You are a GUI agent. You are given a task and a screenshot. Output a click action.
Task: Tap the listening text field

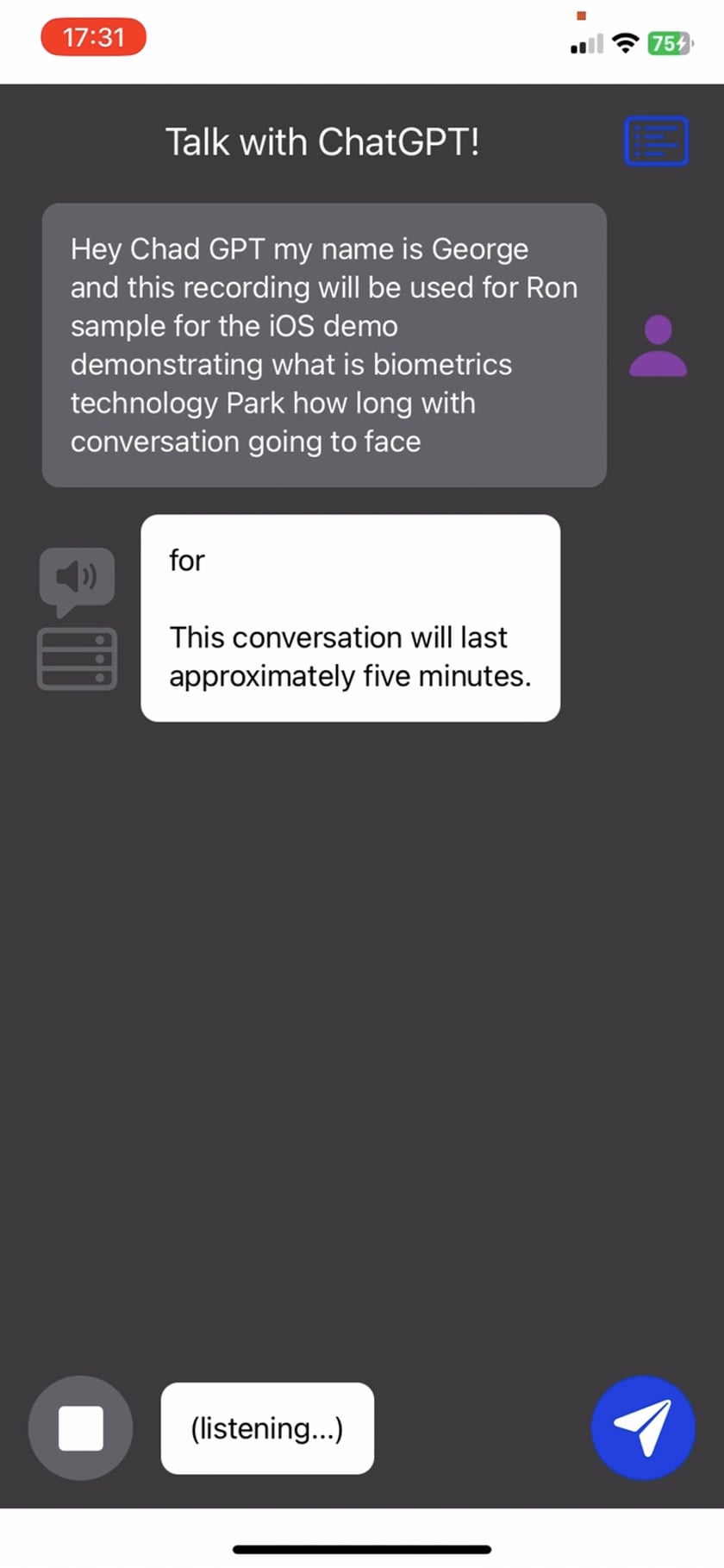tap(267, 1427)
